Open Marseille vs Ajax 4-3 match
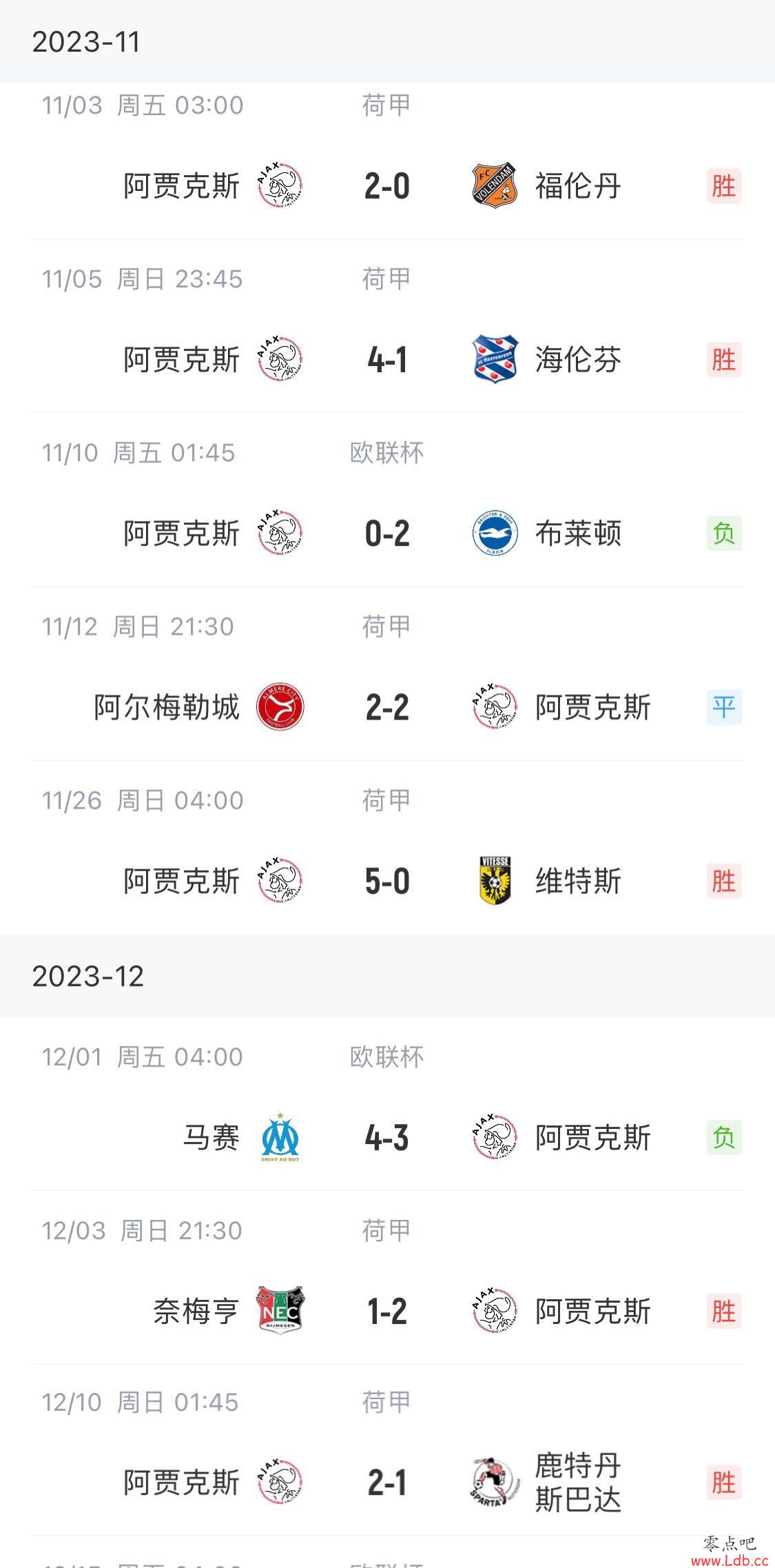The height and width of the screenshot is (1568, 775). pyautogui.click(x=387, y=1103)
